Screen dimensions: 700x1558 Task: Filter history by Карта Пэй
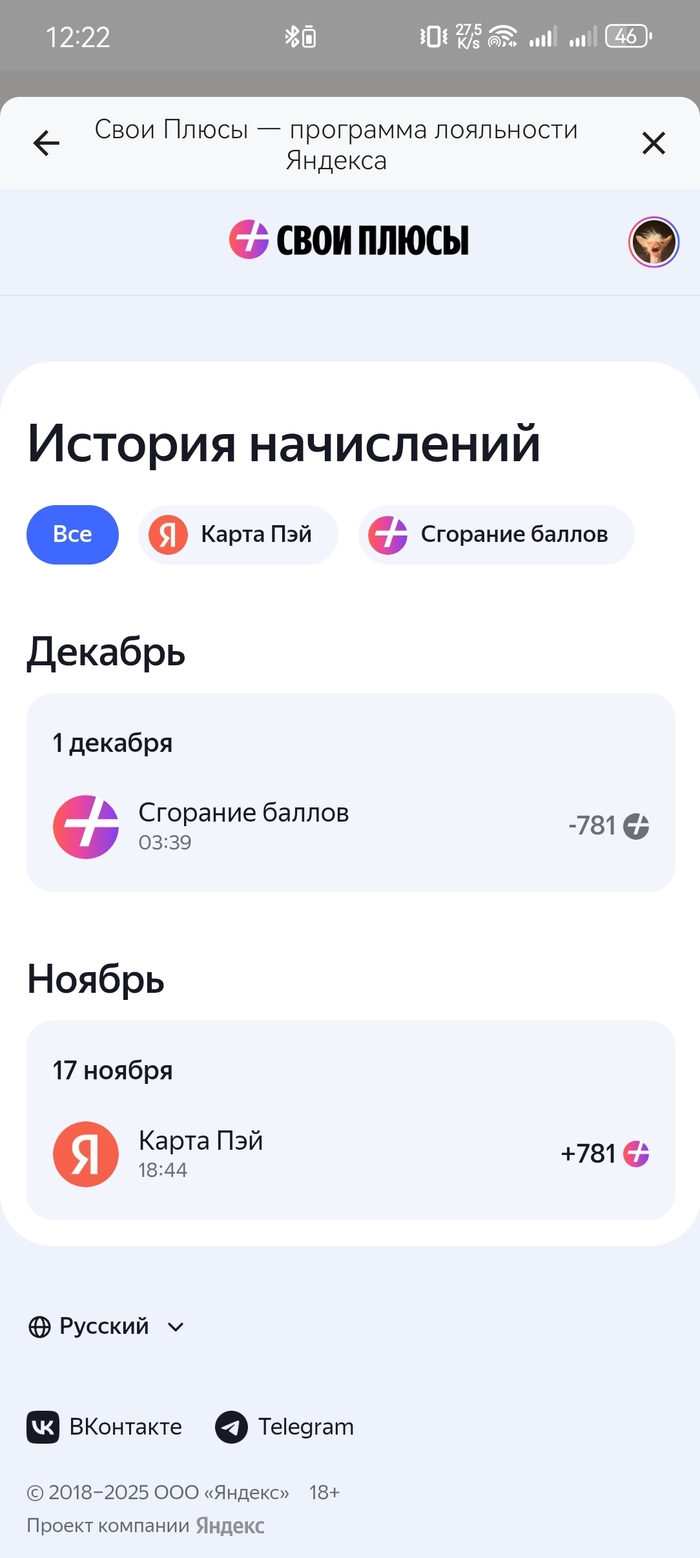(238, 535)
